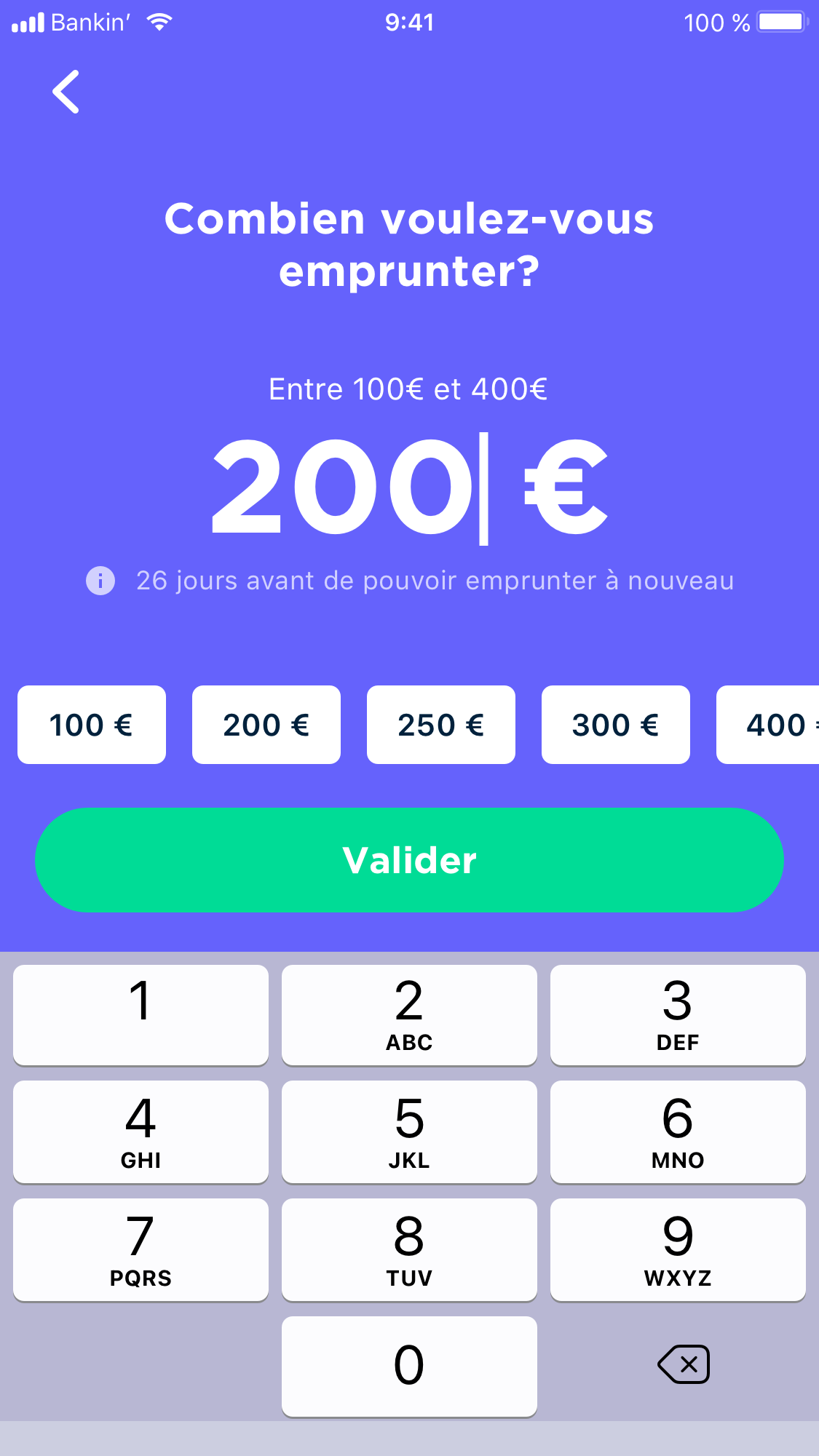Choose the 200 € preset chip
Screen dimensions: 819x1456
pyautogui.click(x=266, y=725)
